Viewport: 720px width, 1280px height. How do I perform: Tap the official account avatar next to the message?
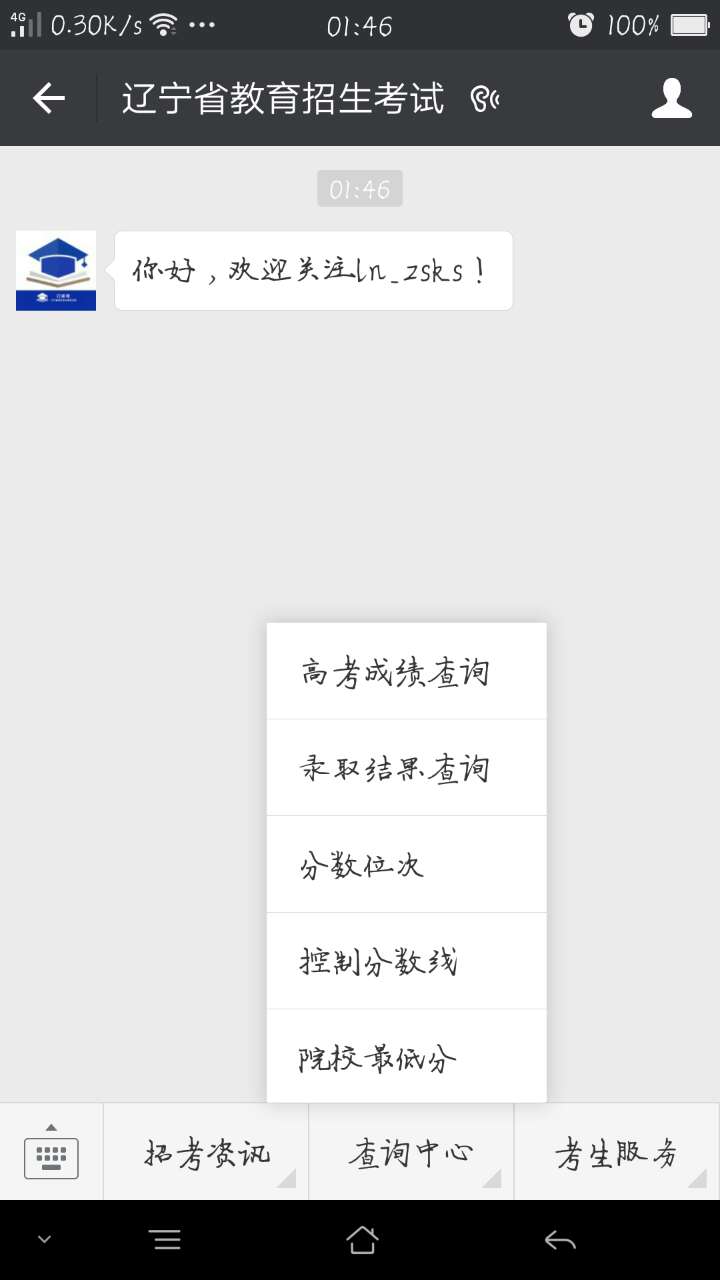pos(56,269)
